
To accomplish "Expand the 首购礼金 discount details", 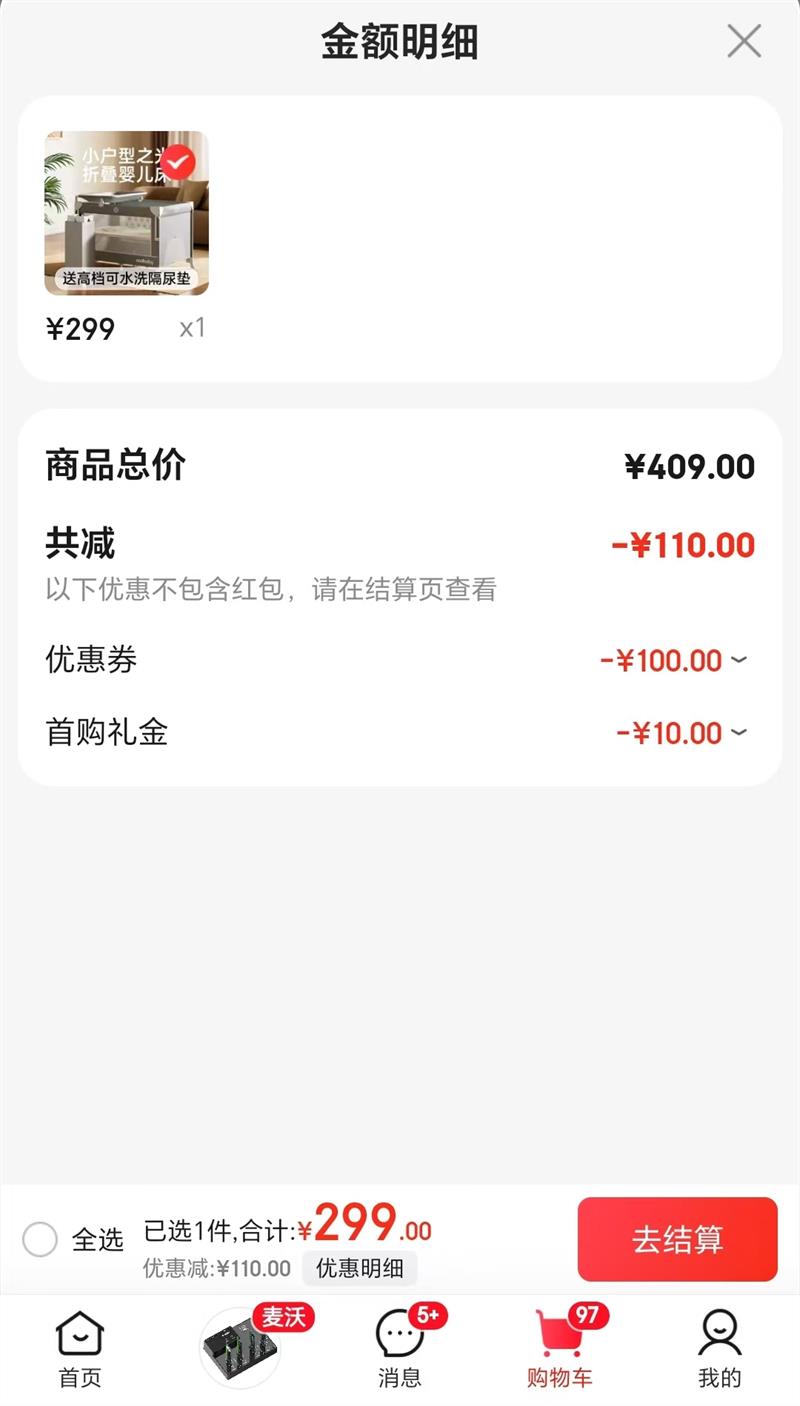I will 738,733.
